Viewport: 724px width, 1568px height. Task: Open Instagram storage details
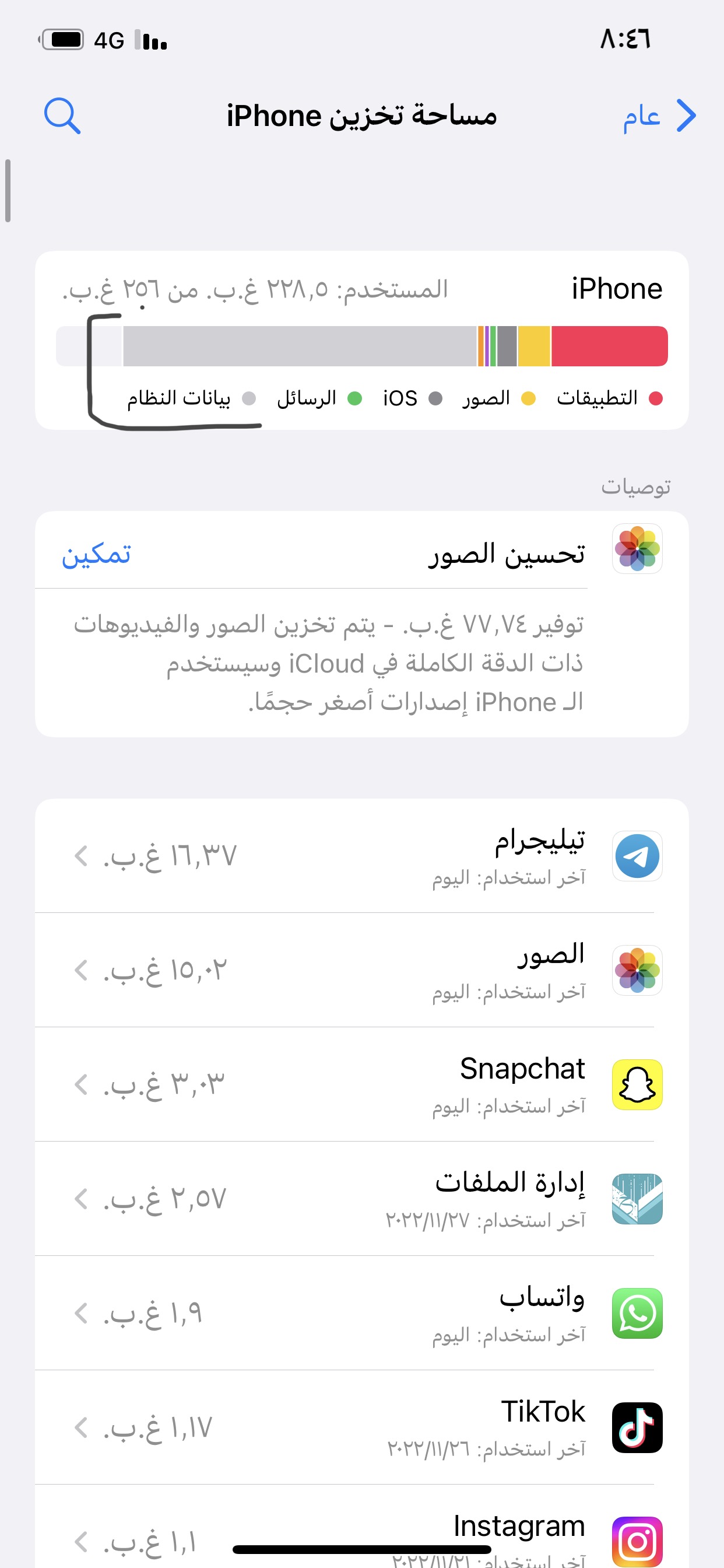click(362, 1527)
